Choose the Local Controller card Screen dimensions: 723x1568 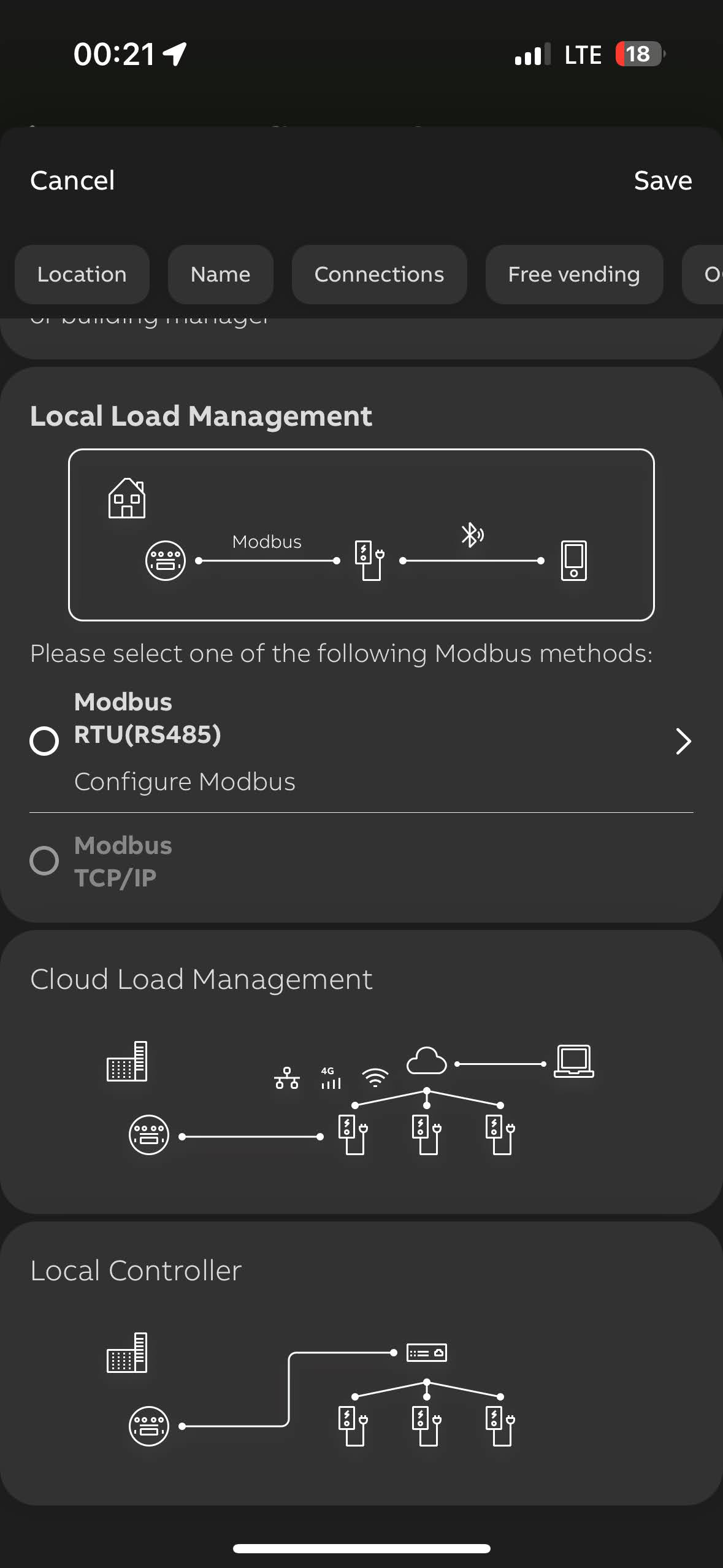tap(361, 1363)
